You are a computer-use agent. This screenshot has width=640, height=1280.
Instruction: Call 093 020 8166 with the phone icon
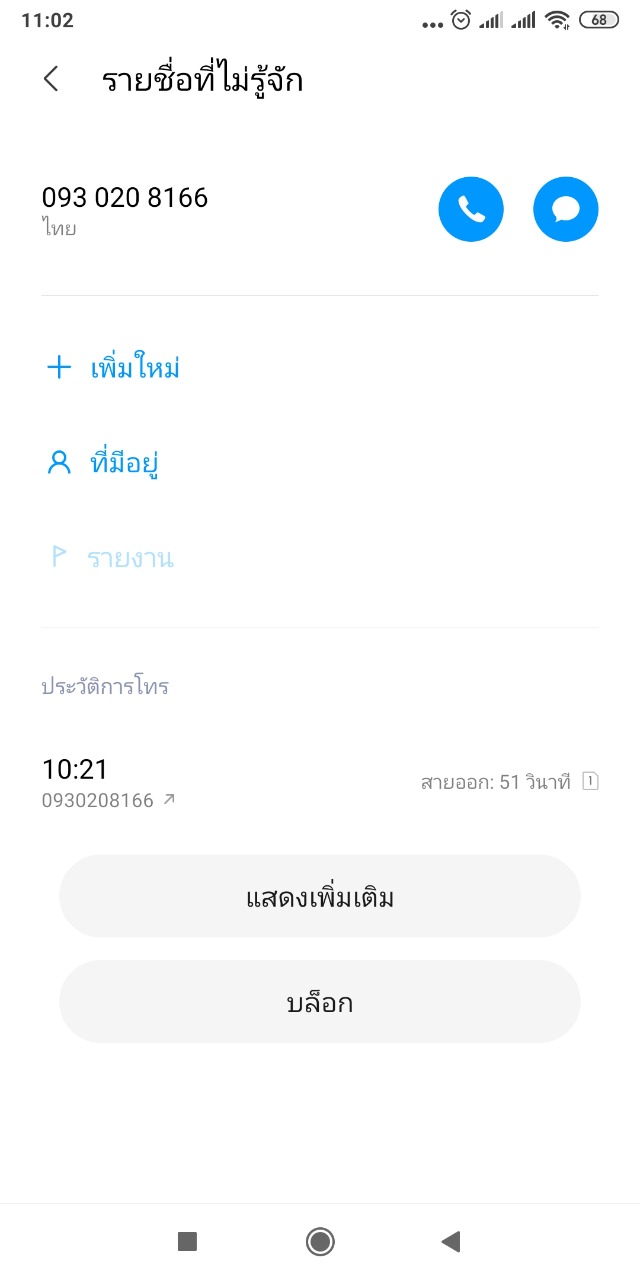click(x=471, y=210)
